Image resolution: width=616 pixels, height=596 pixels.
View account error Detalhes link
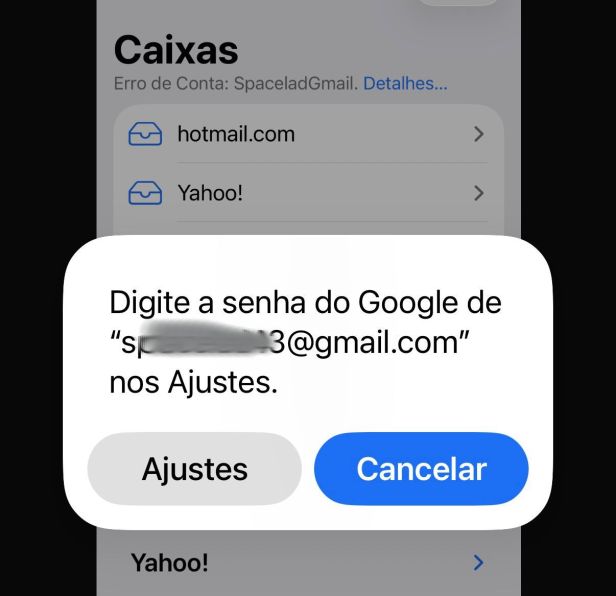click(x=405, y=84)
